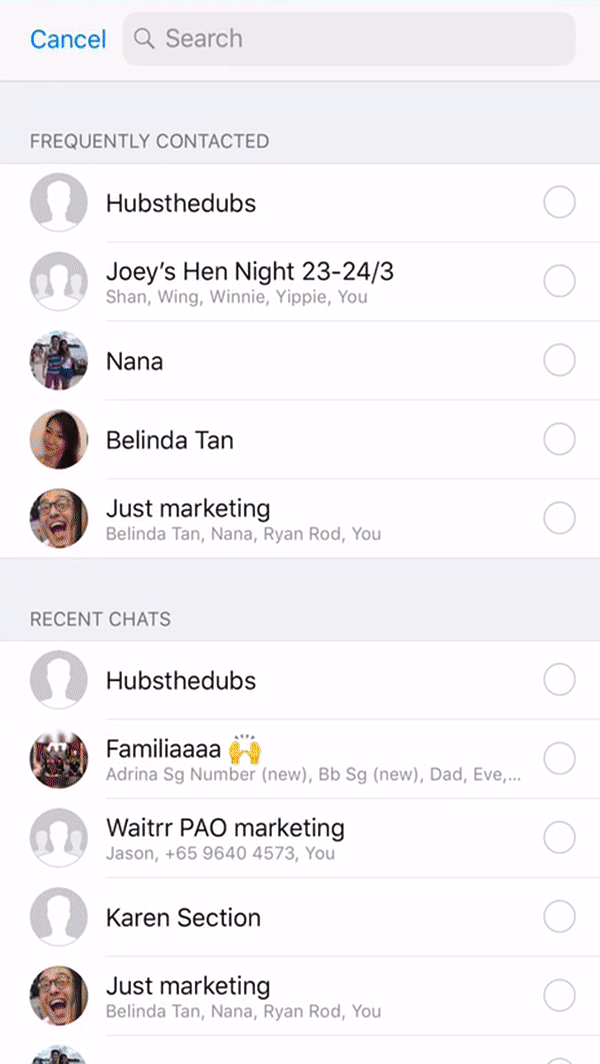The image size is (600, 1064).
Task: Tap the Cancel button
Action: (68, 39)
